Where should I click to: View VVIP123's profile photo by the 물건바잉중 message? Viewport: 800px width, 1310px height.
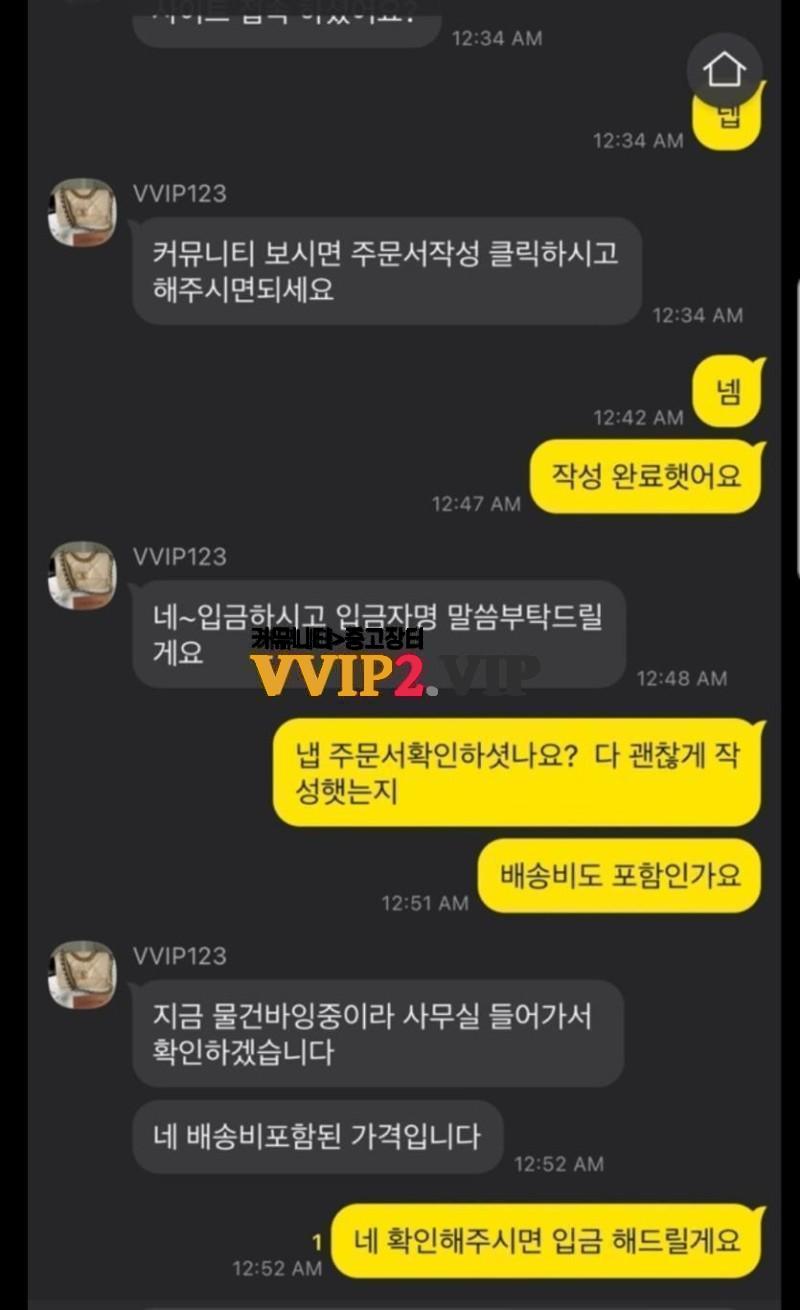click(83, 974)
